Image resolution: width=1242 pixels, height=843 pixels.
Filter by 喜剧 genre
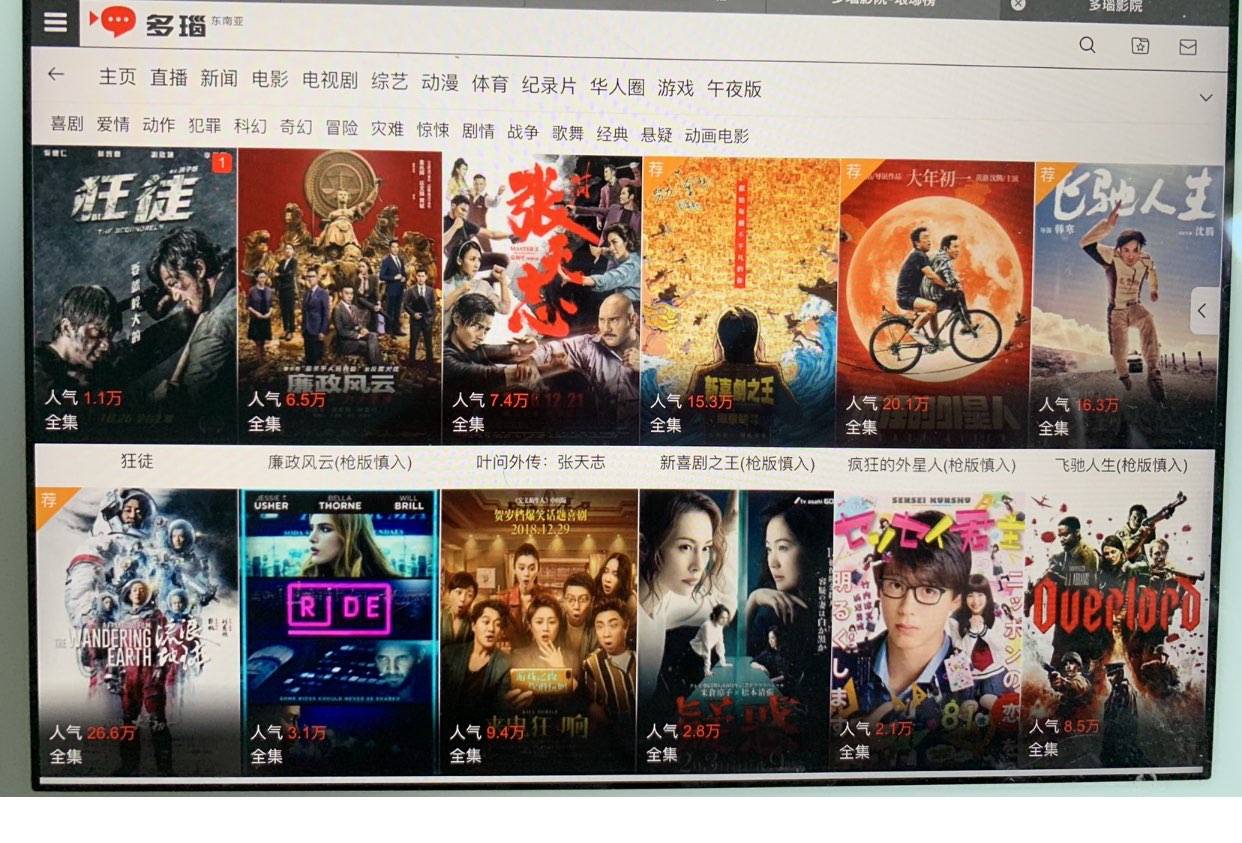tap(67, 124)
